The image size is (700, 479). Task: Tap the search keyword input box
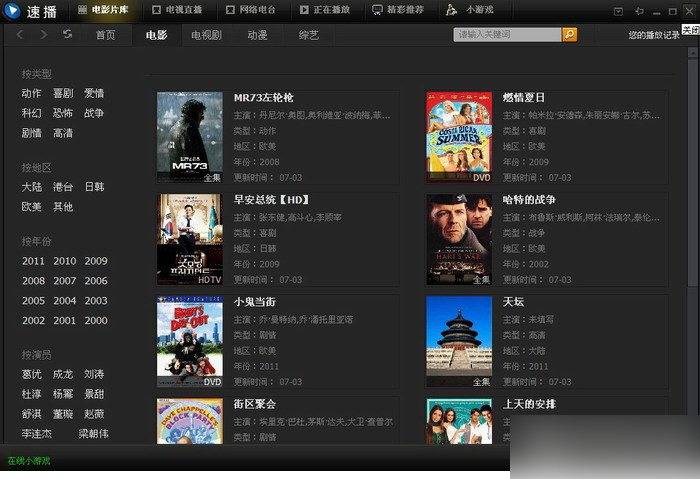pos(507,34)
